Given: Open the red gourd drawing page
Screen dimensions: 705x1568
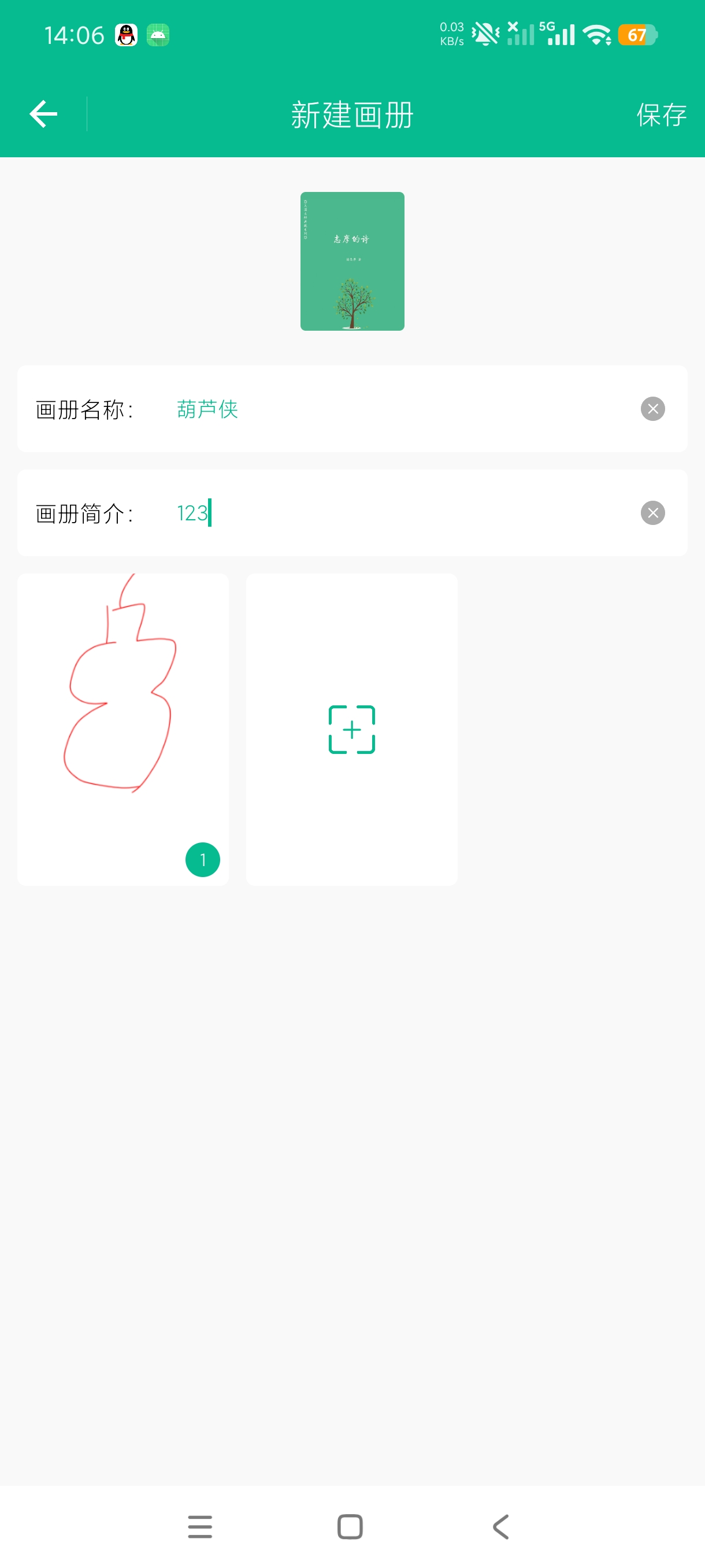Looking at the screenshot, I should (123, 729).
